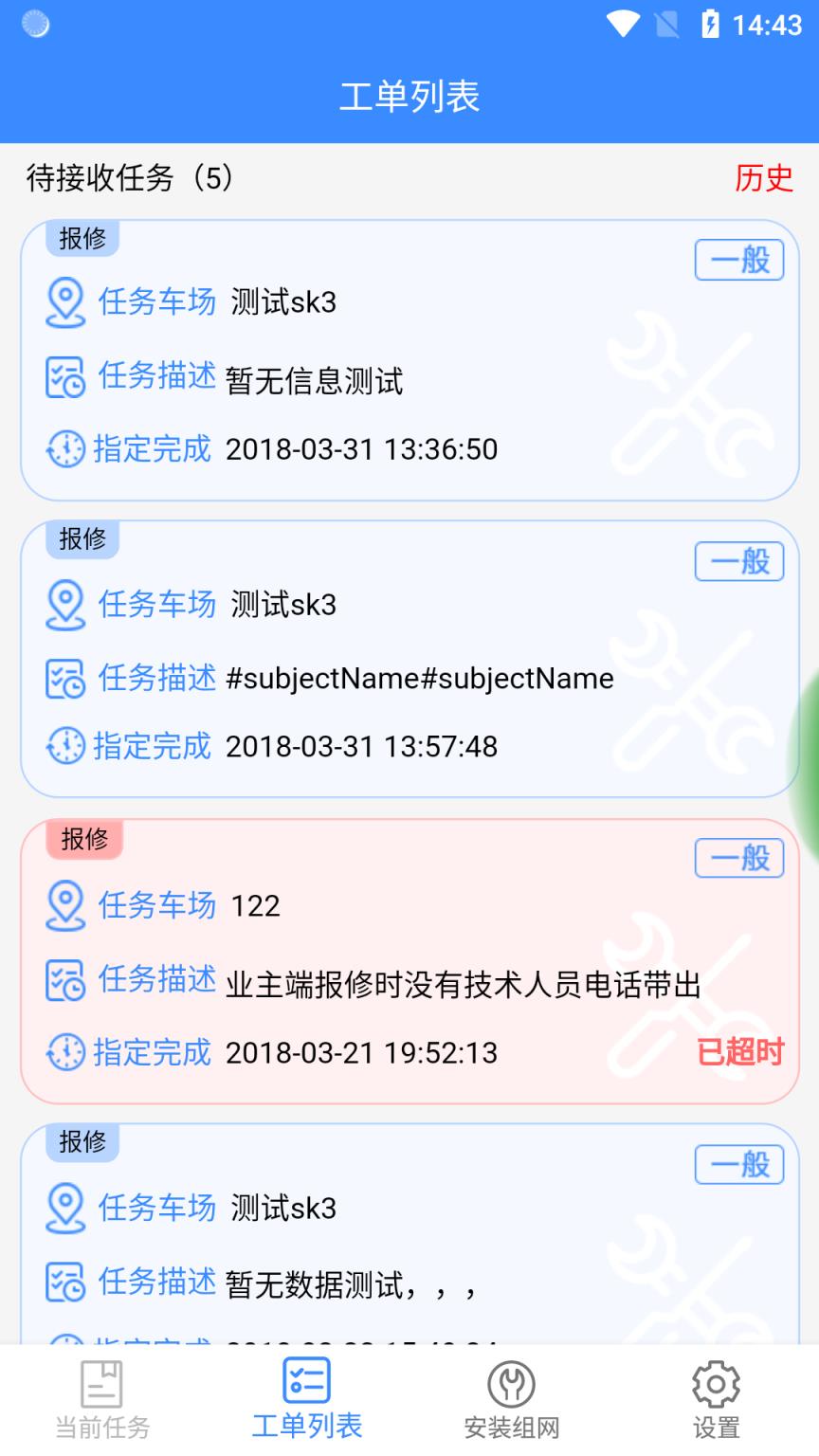Tap the 一般 priority button on the overdue card

[x=738, y=858]
